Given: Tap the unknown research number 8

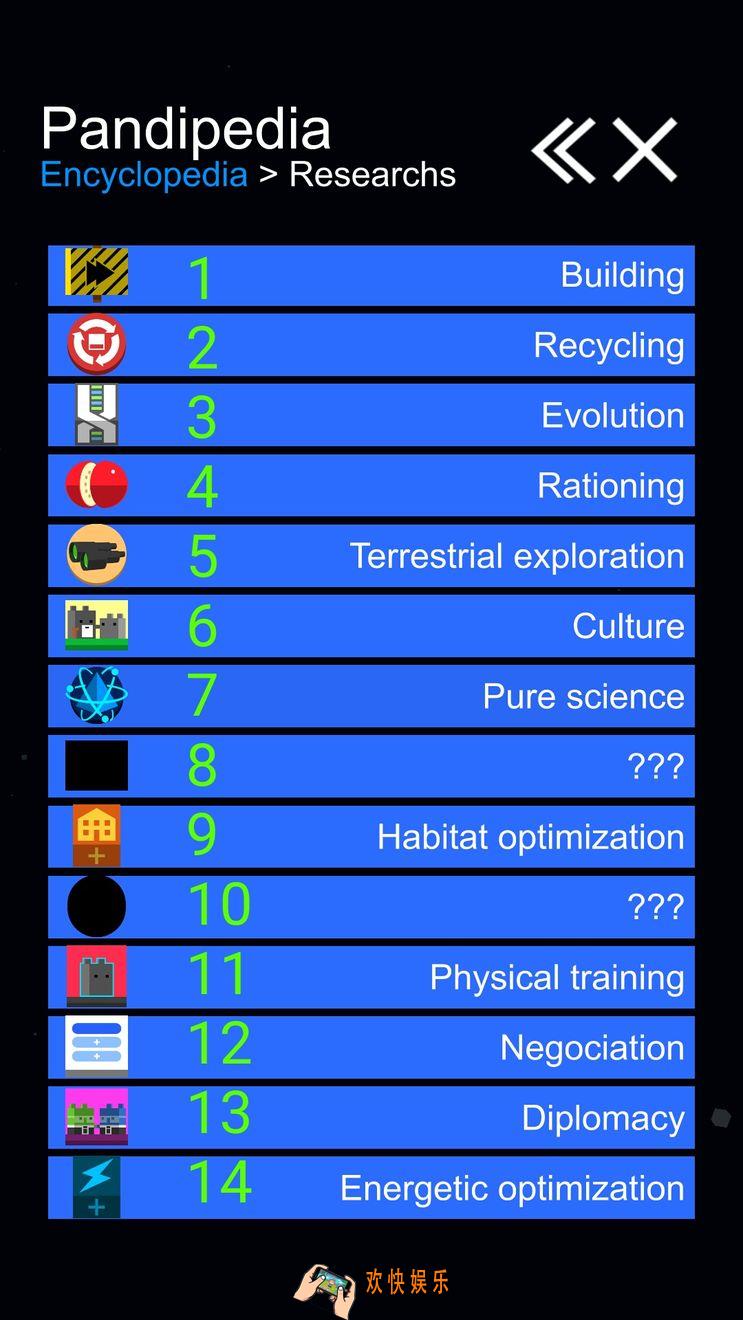Looking at the screenshot, I should tap(371, 767).
